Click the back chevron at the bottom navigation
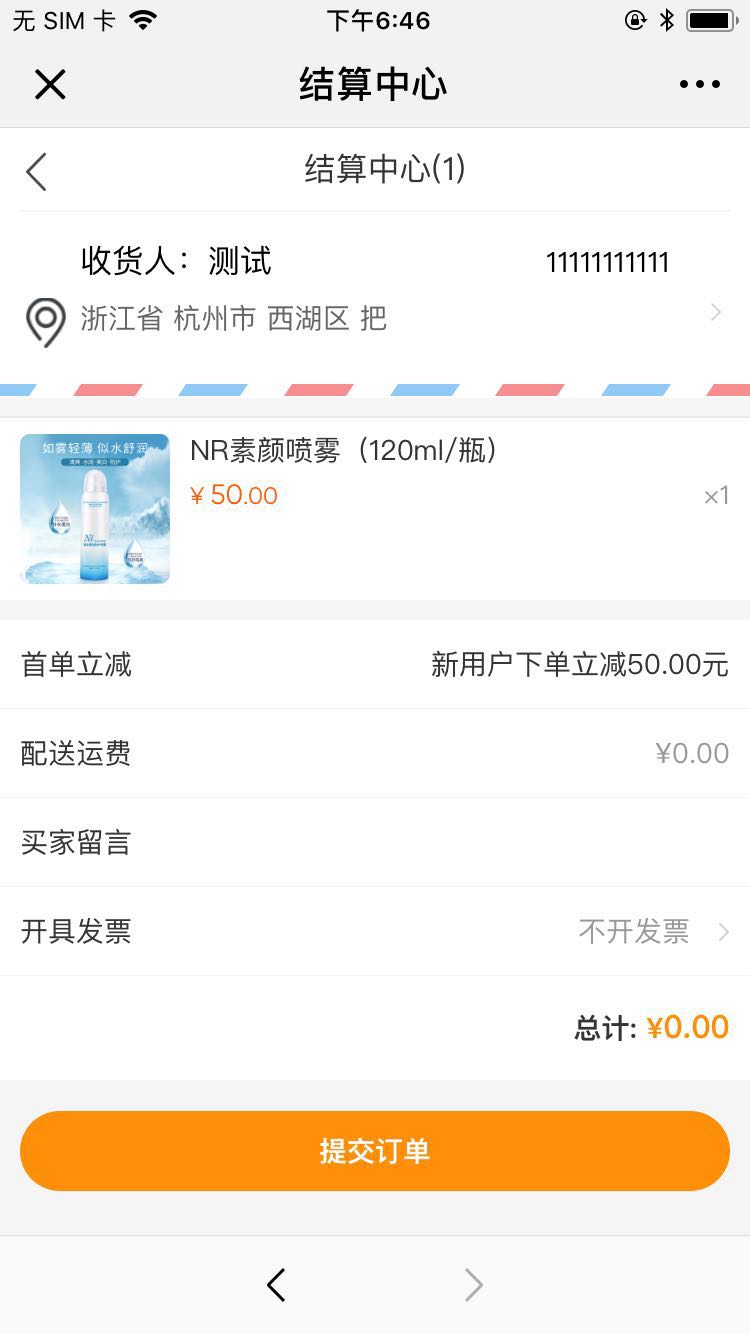The height and width of the screenshot is (1334, 750). click(x=276, y=1285)
